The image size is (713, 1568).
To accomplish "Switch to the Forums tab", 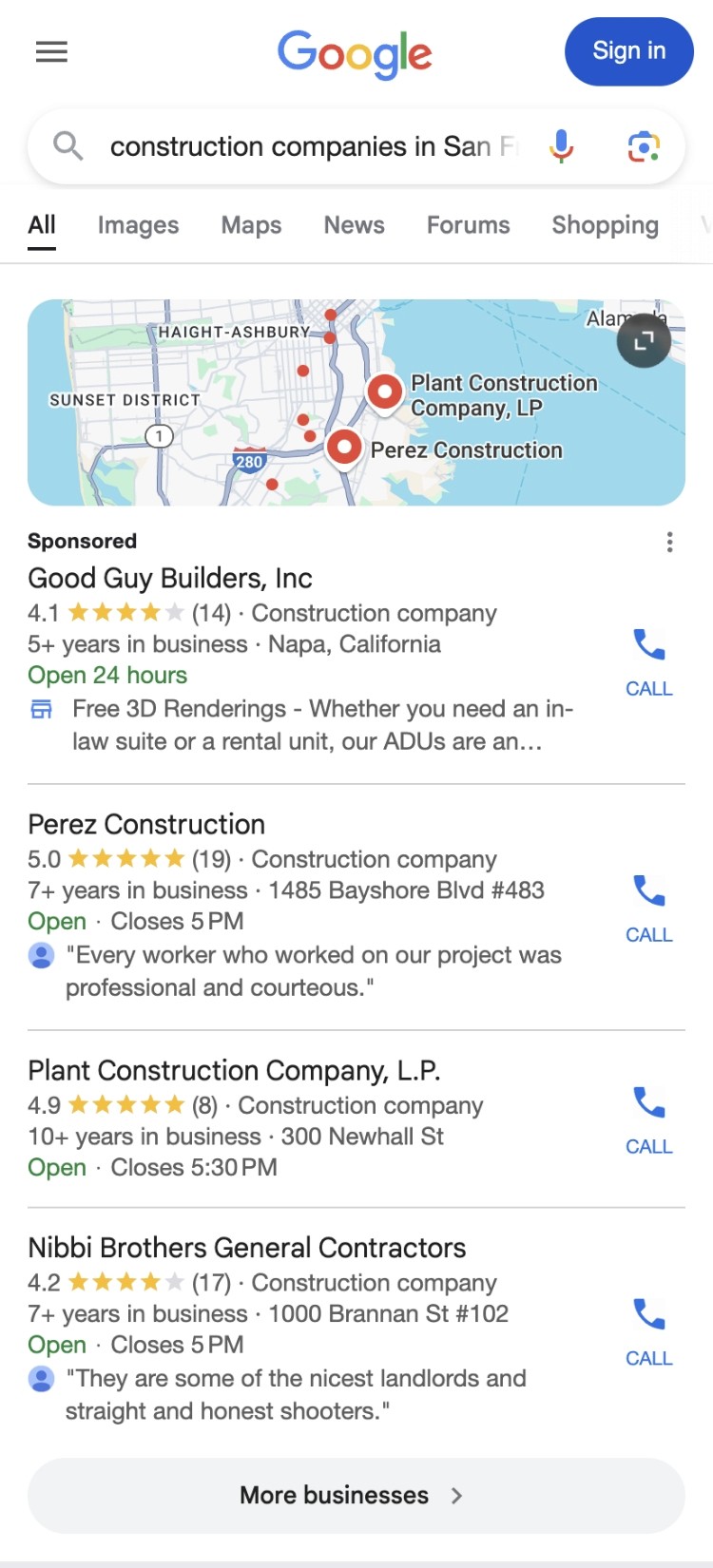I will [x=468, y=225].
